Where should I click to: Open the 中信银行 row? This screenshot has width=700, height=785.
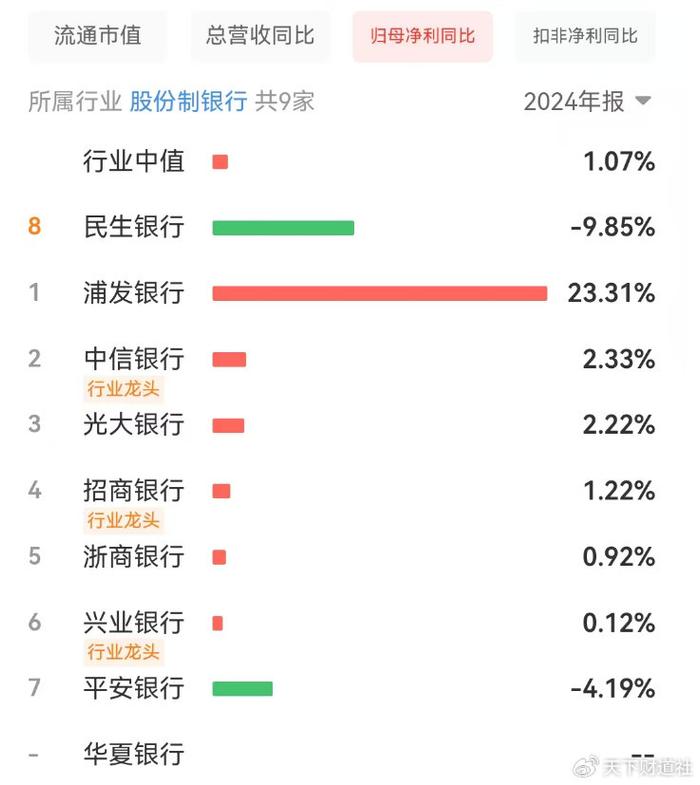pos(134,359)
